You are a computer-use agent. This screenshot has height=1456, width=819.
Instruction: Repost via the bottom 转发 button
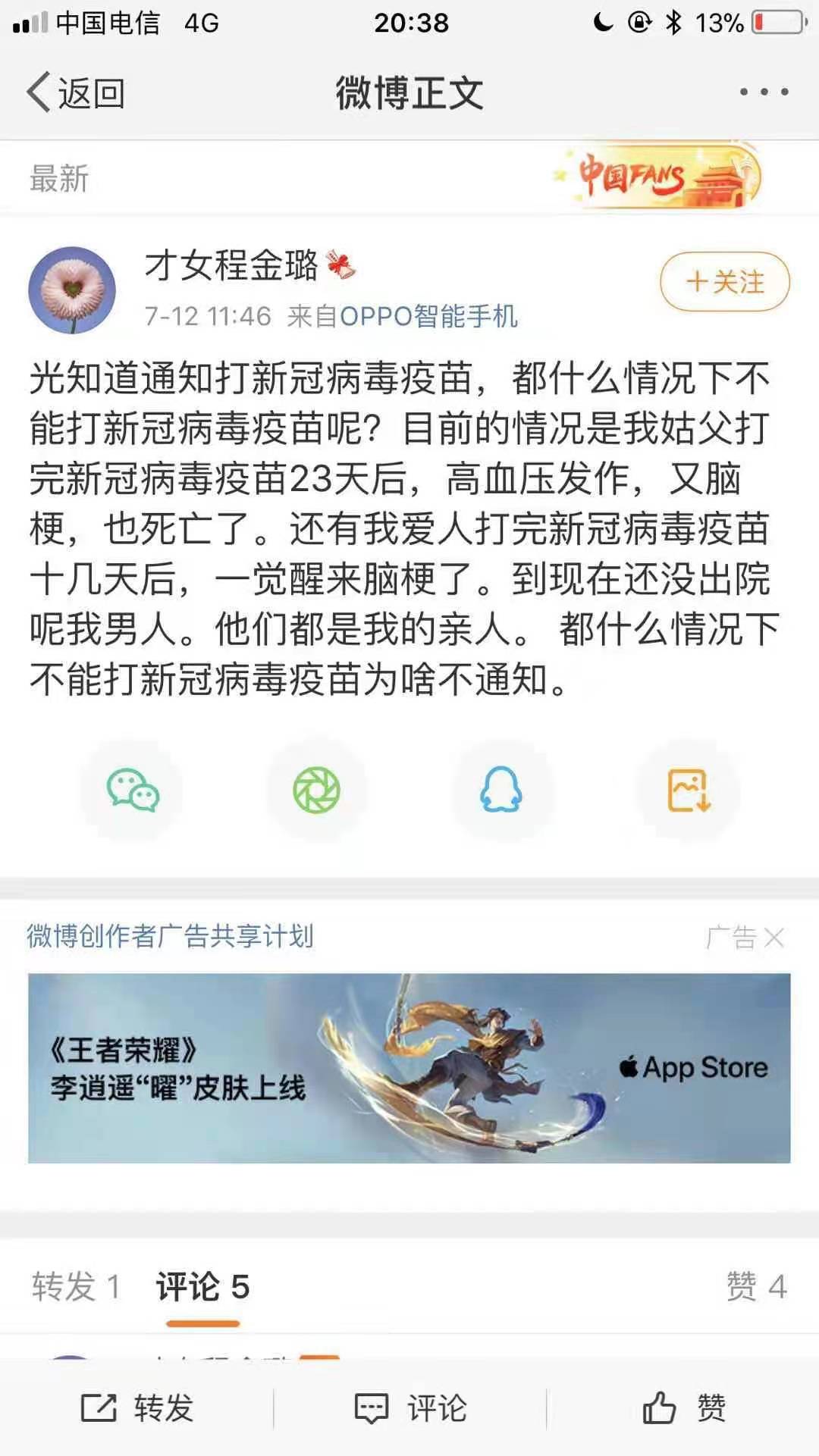(x=137, y=1408)
